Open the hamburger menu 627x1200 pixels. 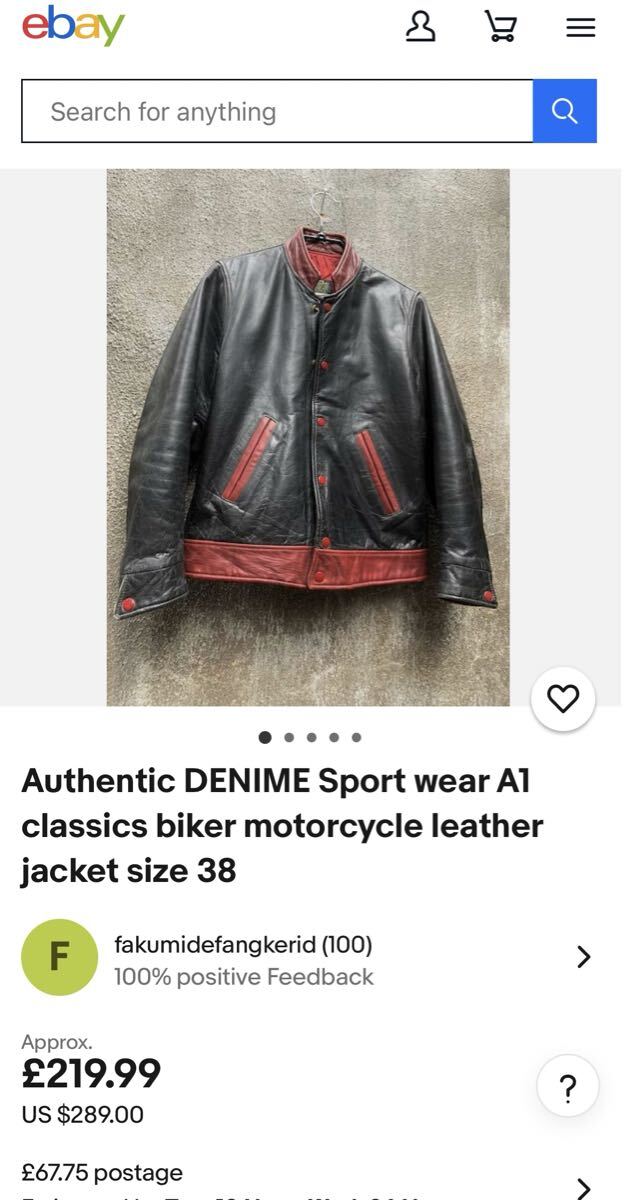tap(580, 28)
